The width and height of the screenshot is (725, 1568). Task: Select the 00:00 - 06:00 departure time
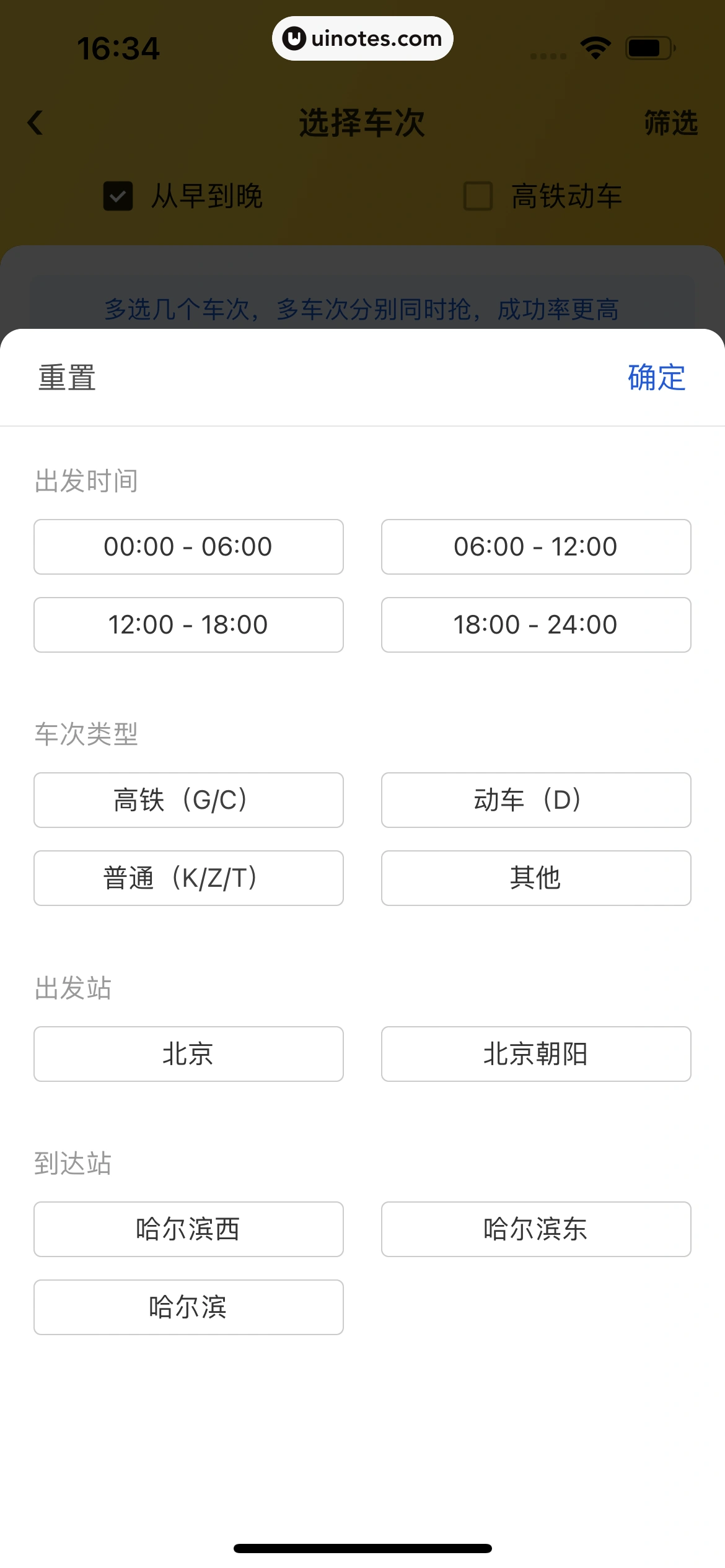[188, 546]
